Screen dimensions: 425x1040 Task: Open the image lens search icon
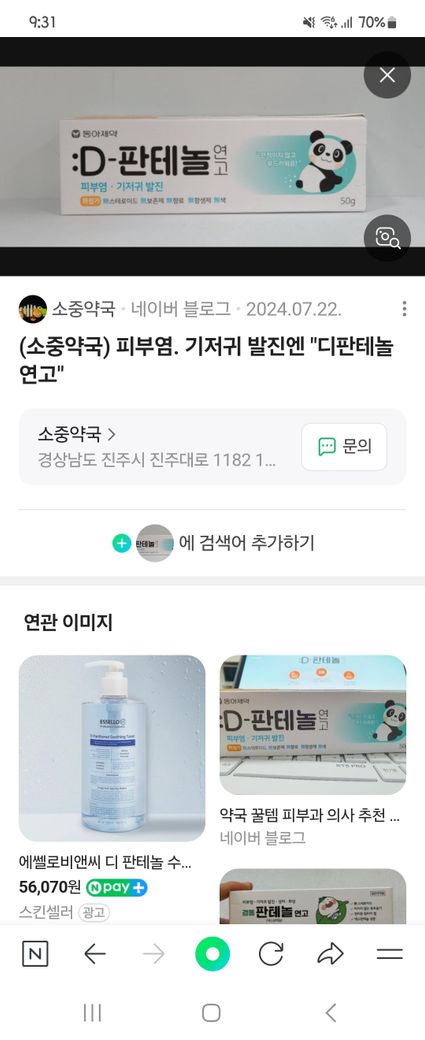(x=387, y=237)
